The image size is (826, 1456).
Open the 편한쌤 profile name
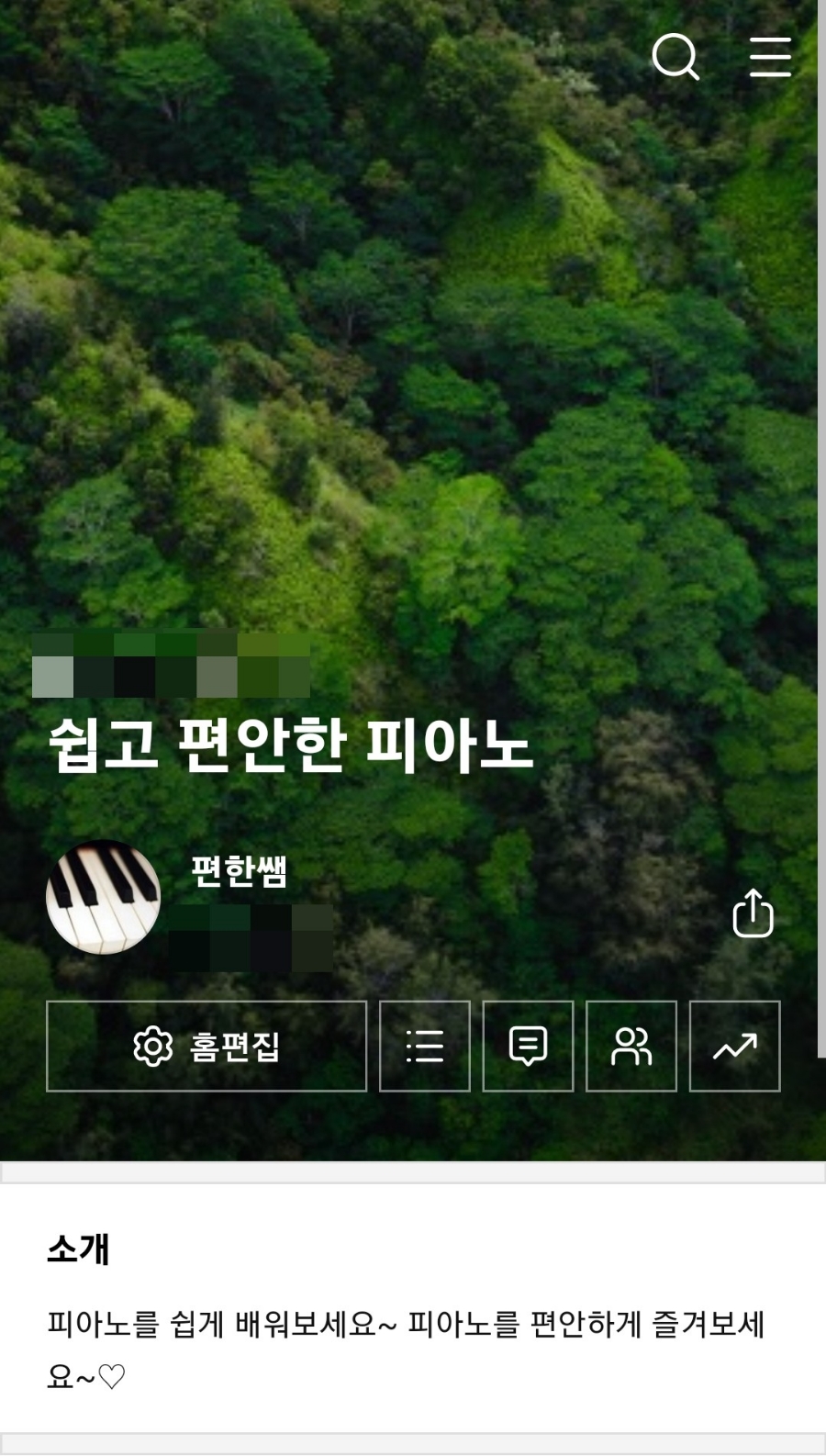(x=239, y=871)
